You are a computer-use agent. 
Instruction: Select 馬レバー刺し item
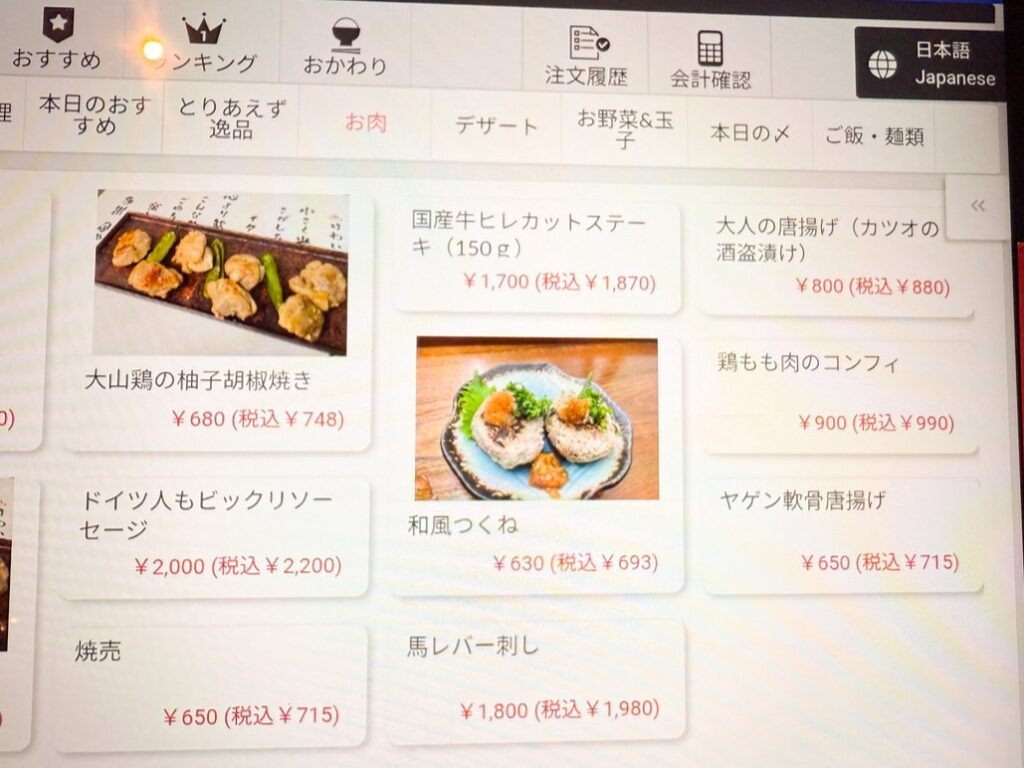536,678
